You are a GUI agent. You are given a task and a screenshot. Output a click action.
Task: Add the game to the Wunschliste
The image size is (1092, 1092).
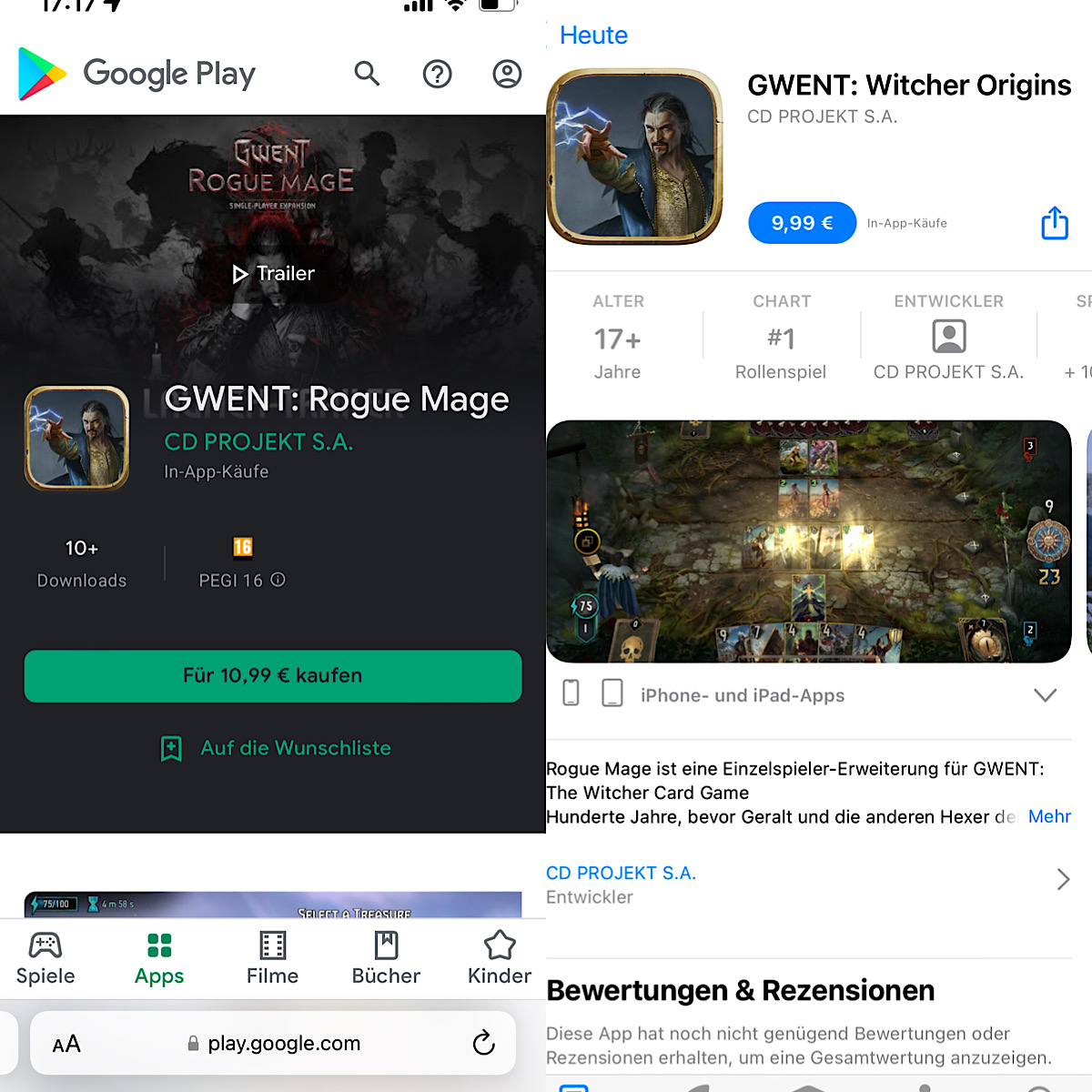point(276,748)
